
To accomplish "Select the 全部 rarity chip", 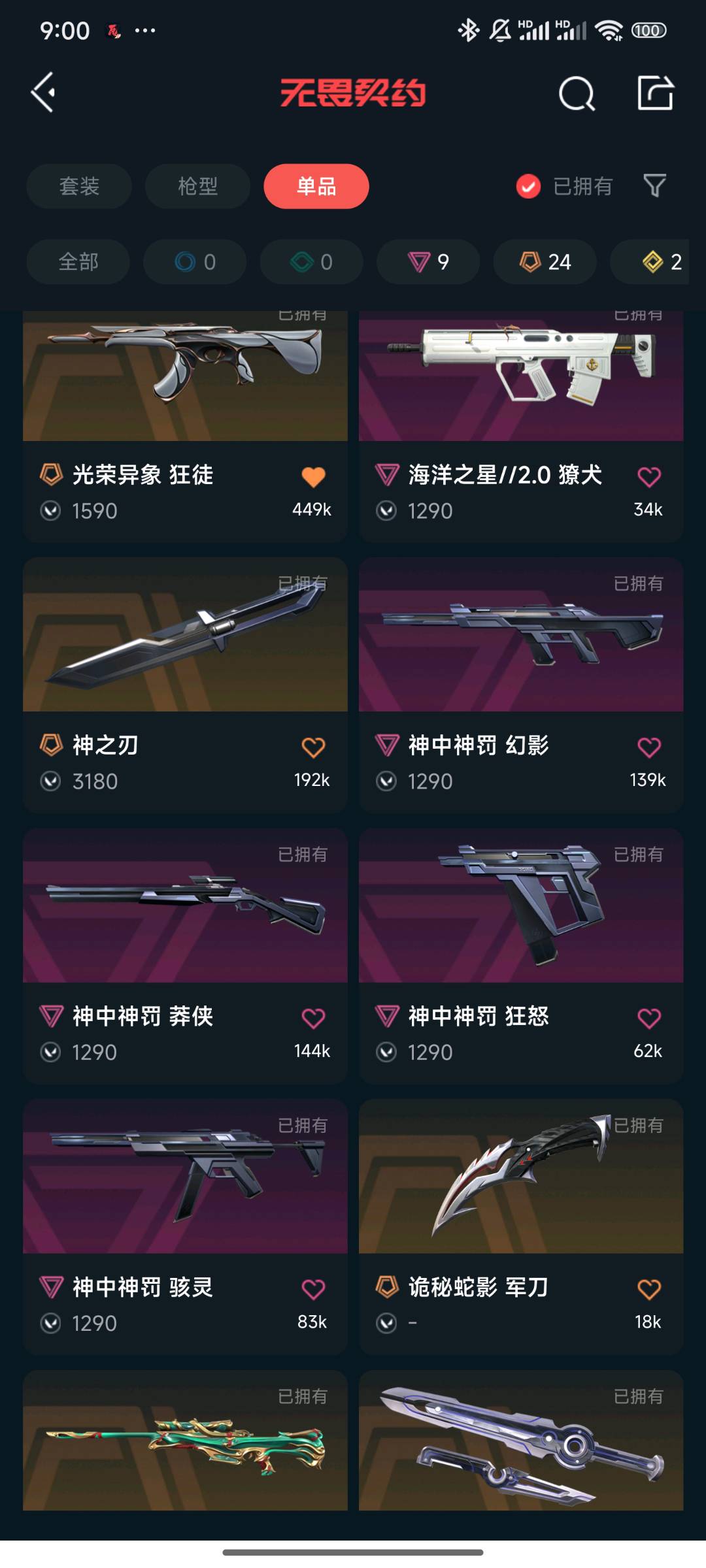I will click(x=78, y=262).
